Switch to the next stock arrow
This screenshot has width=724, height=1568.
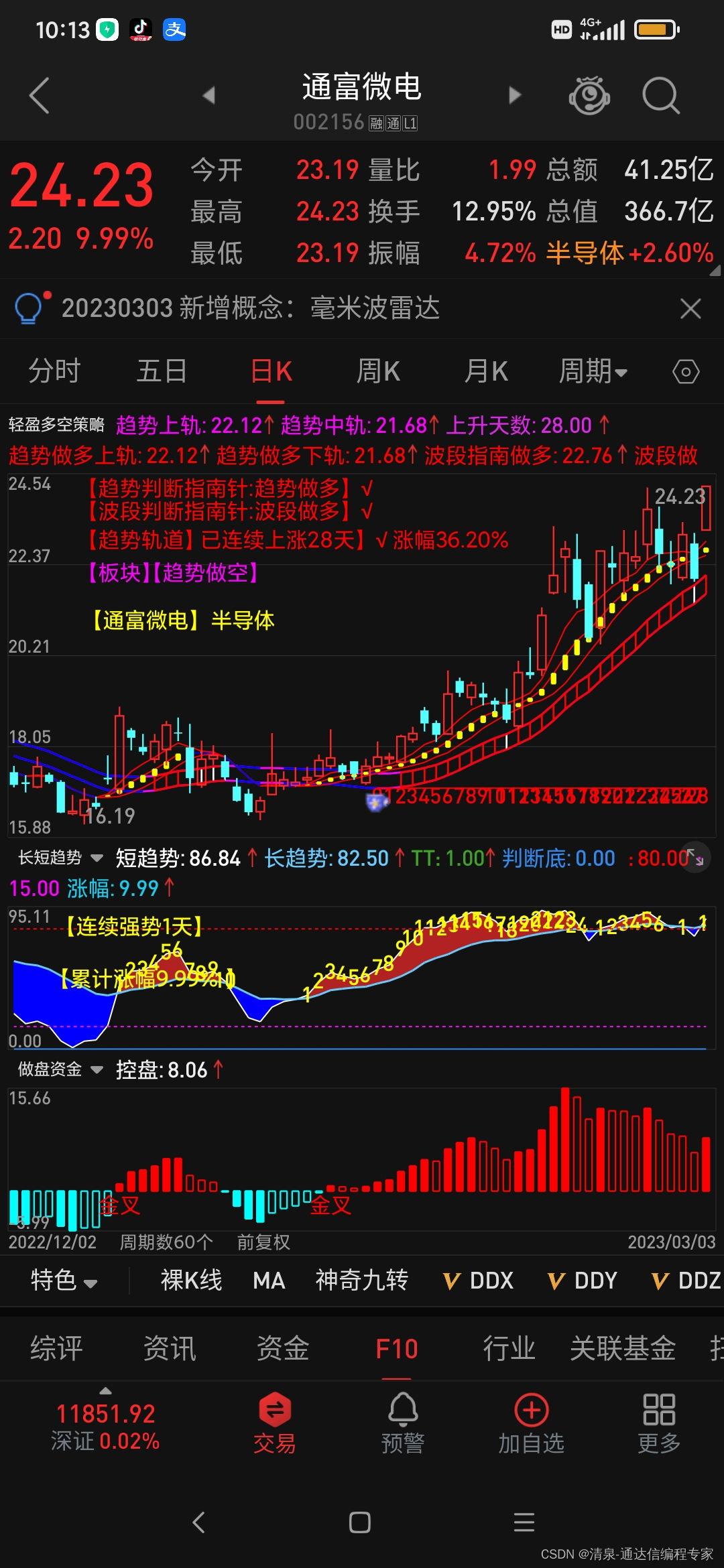[514, 95]
